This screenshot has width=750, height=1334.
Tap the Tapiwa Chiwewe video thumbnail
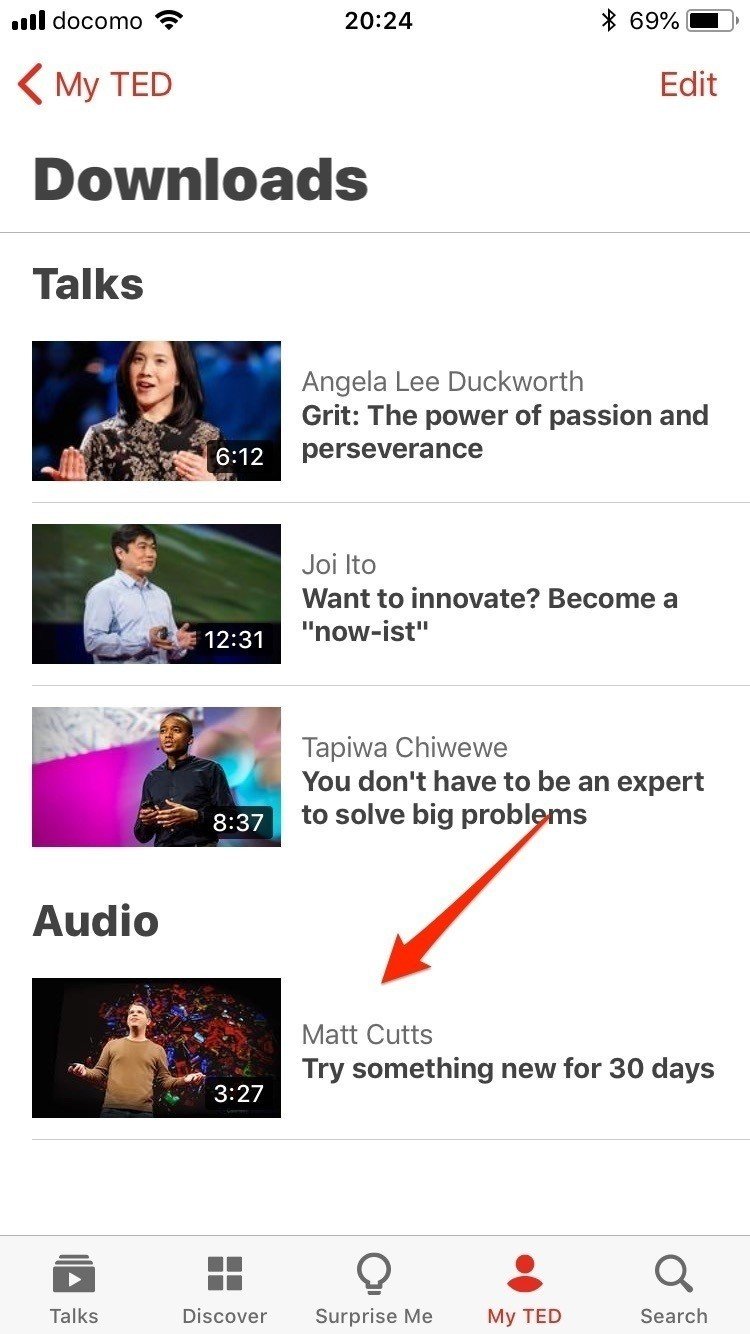click(x=156, y=776)
